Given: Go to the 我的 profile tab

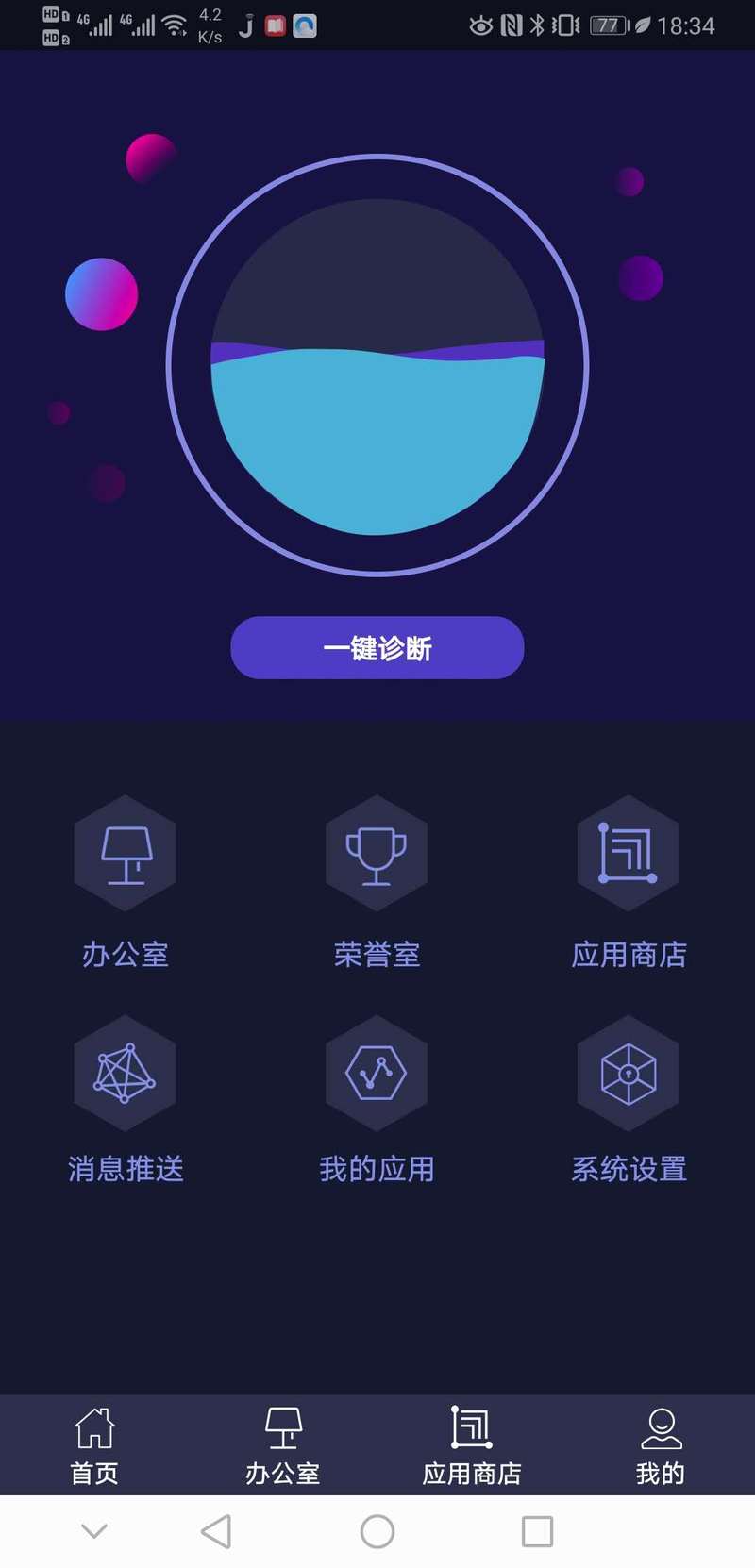Looking at the screenshot, I should [661, 1445].
